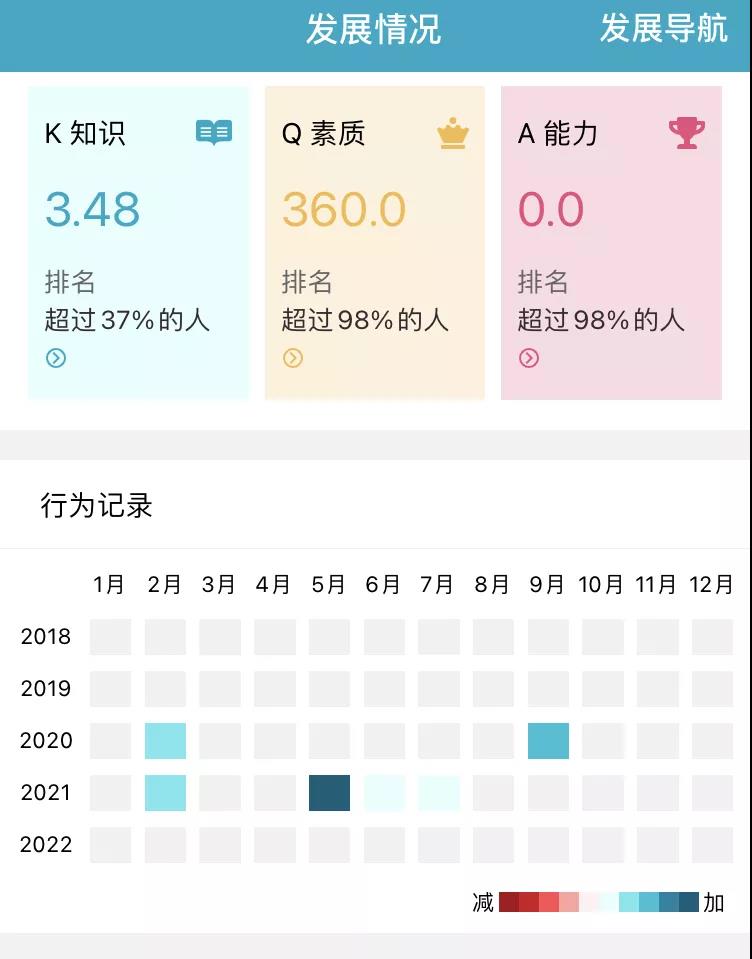Tap the arrow icon under A 能力 ranking
Image resolution: width=752 pixels, height=959 pixels.
(x=529, y=358)
